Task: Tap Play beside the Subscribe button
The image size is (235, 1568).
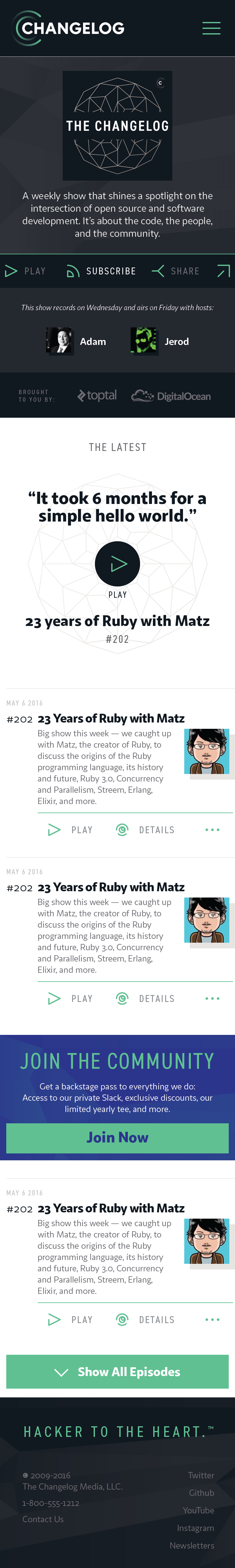Action: [x=26, y=271]
